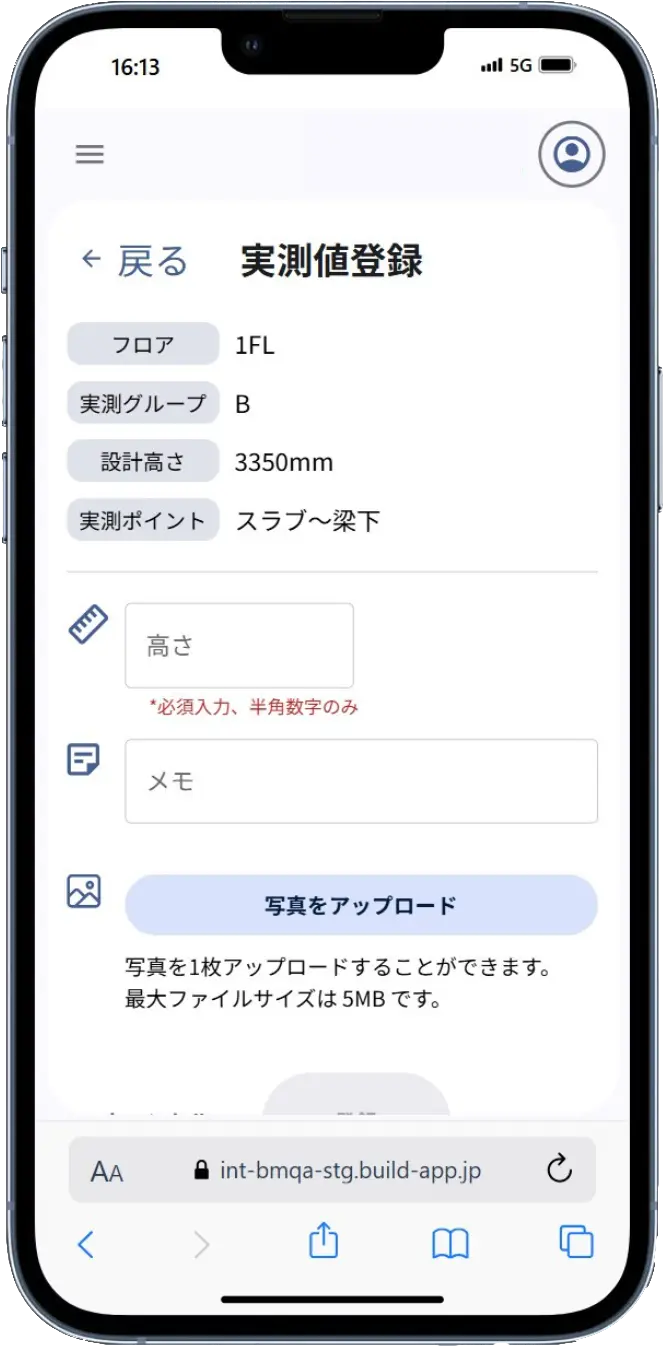Tap the メモ memo text field
Image resolution: width=663 pixels, height=1346 pixels.
pos(361,781)
